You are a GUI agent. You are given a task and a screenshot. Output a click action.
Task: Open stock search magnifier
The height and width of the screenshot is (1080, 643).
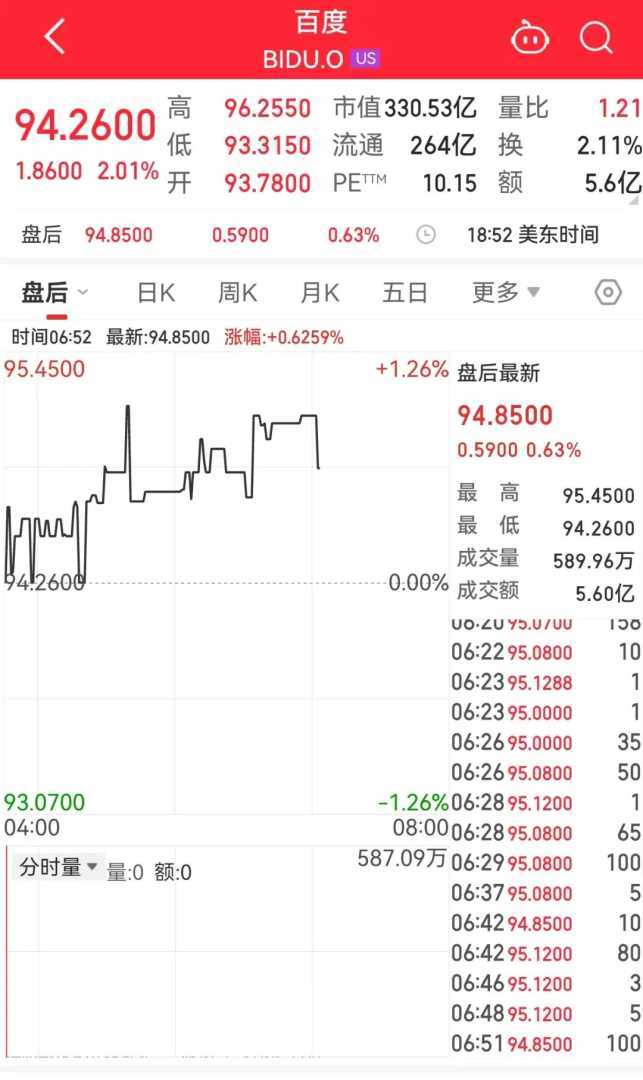(596, 38)
